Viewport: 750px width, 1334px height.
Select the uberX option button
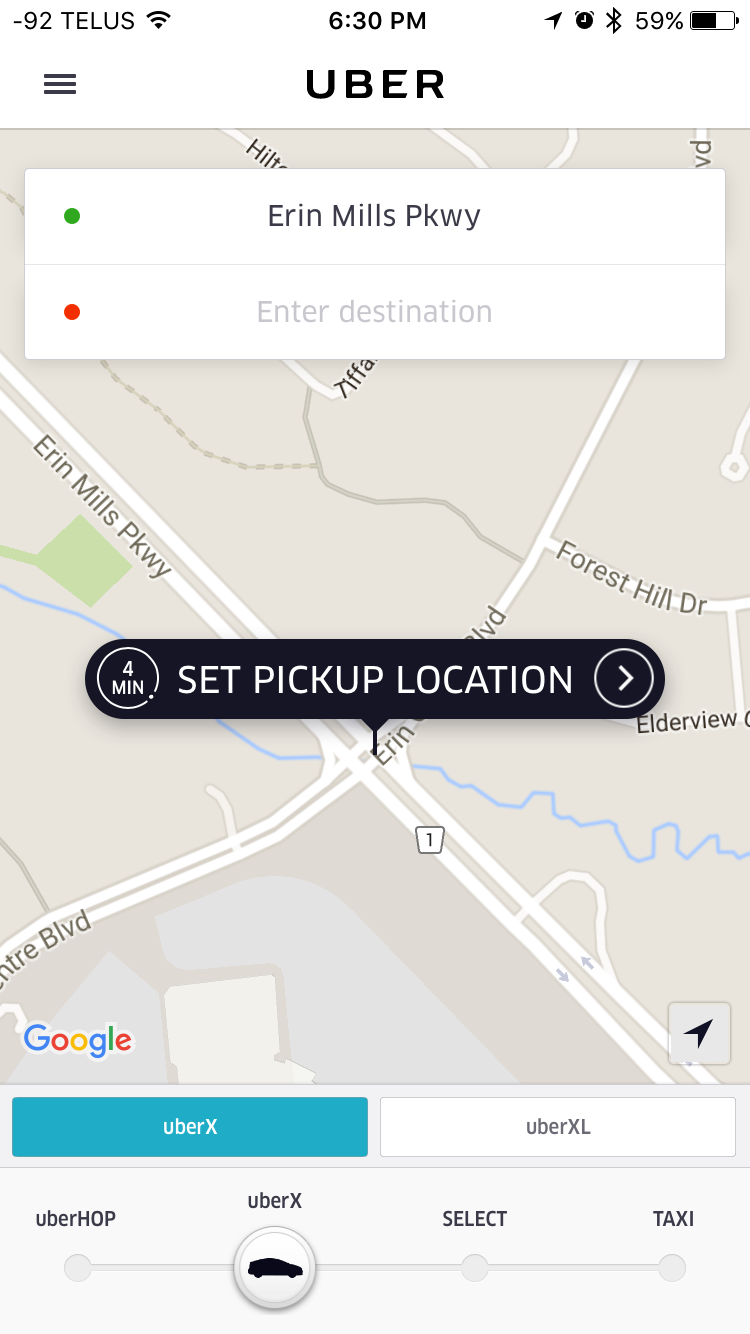pyautogui.click(x=190, y=1127)
